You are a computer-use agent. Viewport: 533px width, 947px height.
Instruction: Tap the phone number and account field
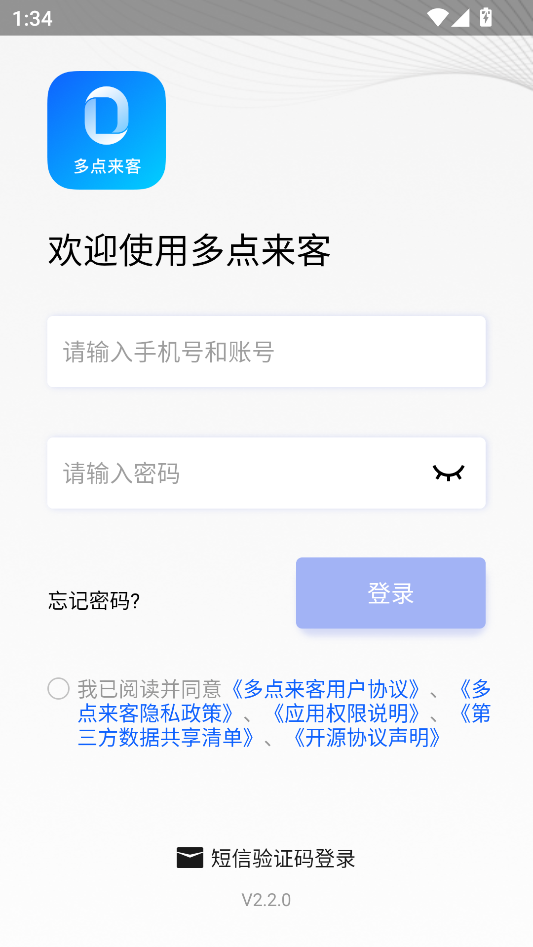[x=266, y=352]
